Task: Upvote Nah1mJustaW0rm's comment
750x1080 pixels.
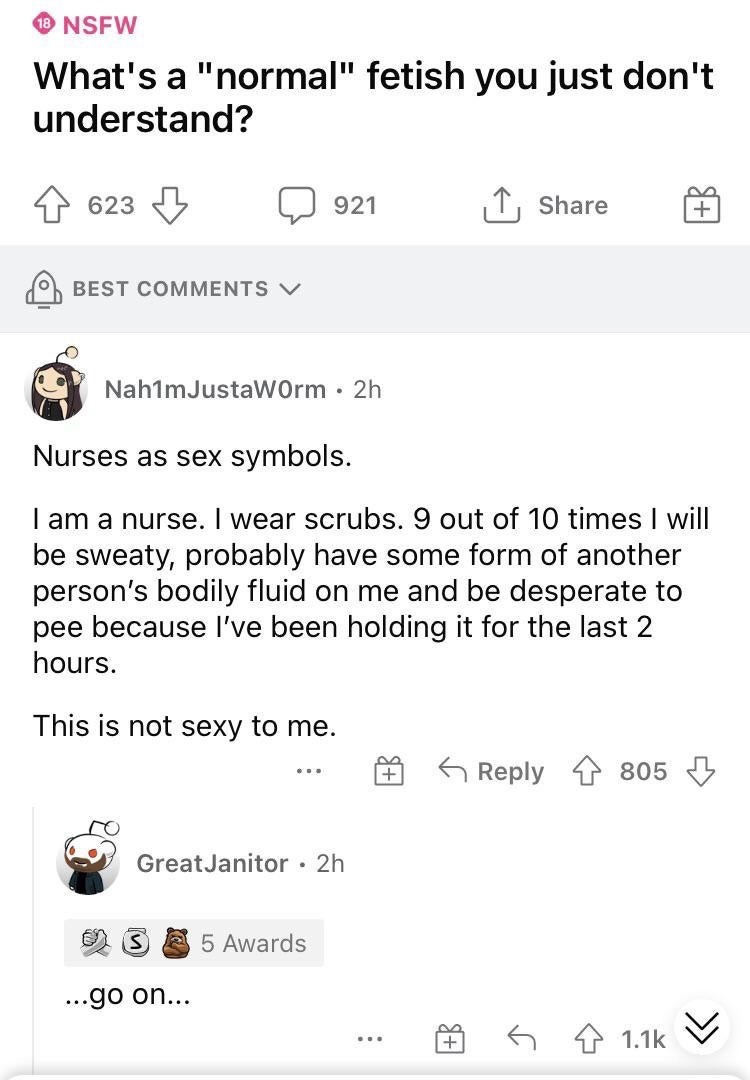Action: (x=588, y=771)
